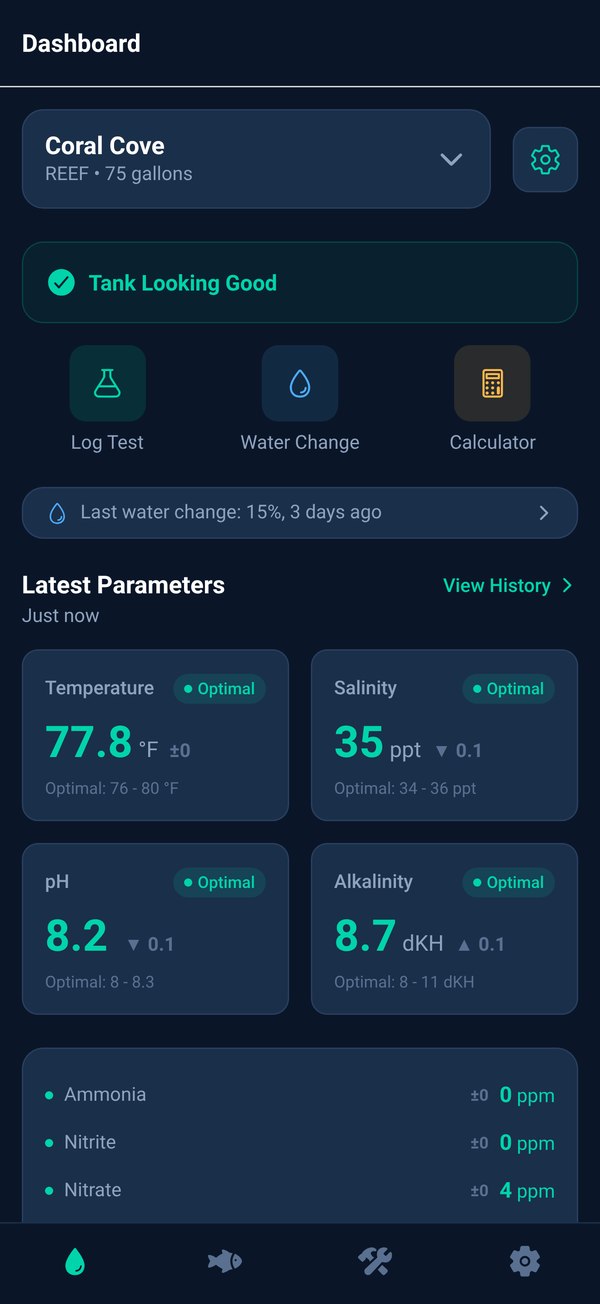Open the Alkalinity parameter card

(x=444, y=929)
